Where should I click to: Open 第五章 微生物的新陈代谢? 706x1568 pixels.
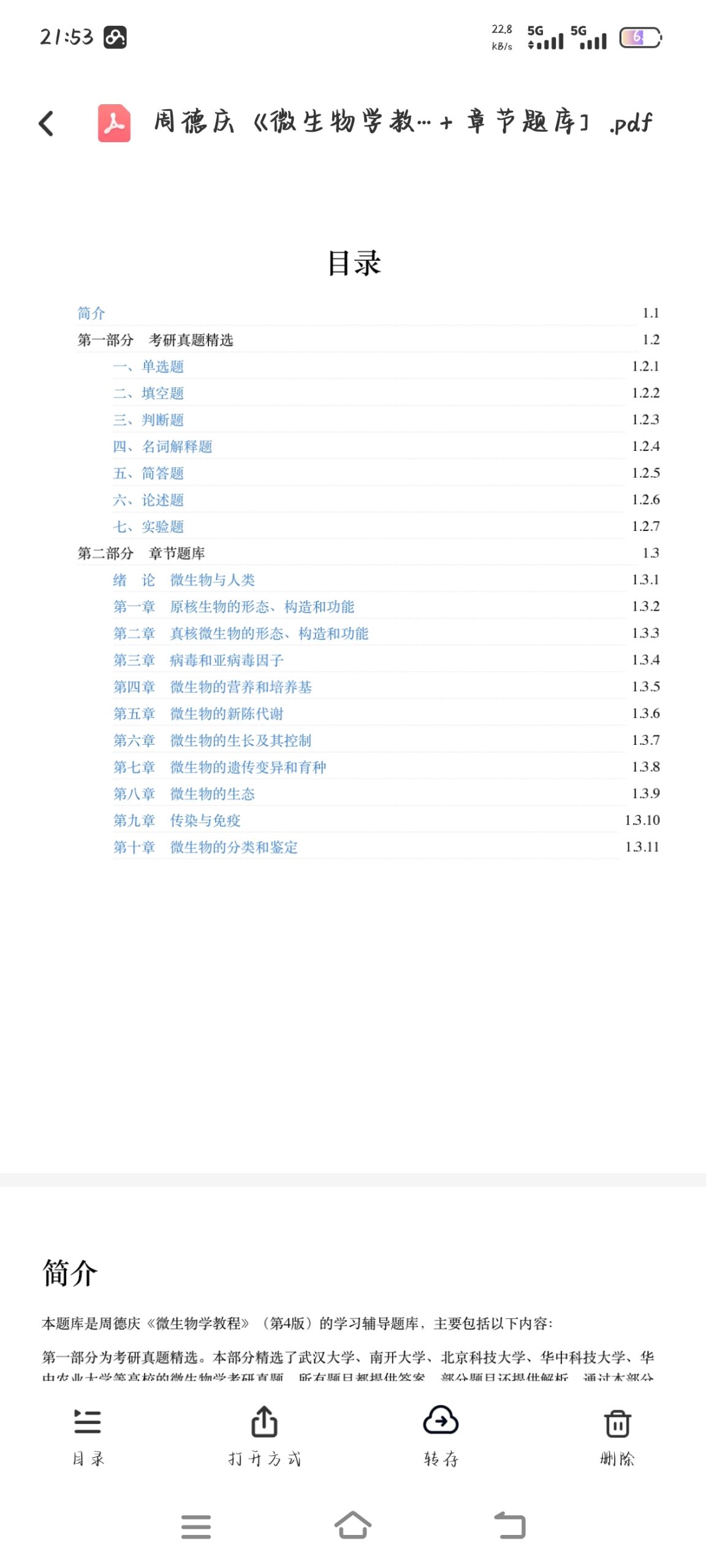click(199, 714)
